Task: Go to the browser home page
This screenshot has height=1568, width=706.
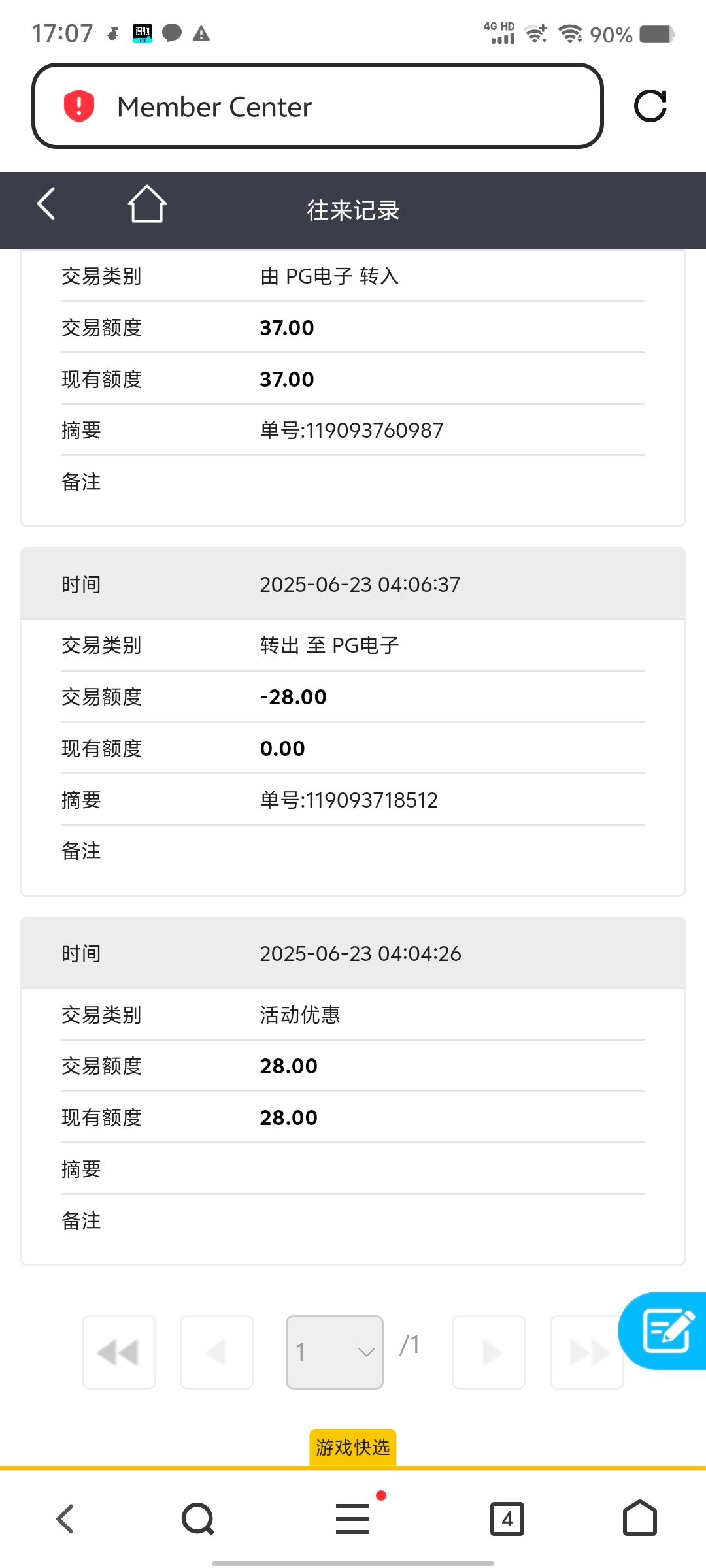Action: coord(640,1518)
